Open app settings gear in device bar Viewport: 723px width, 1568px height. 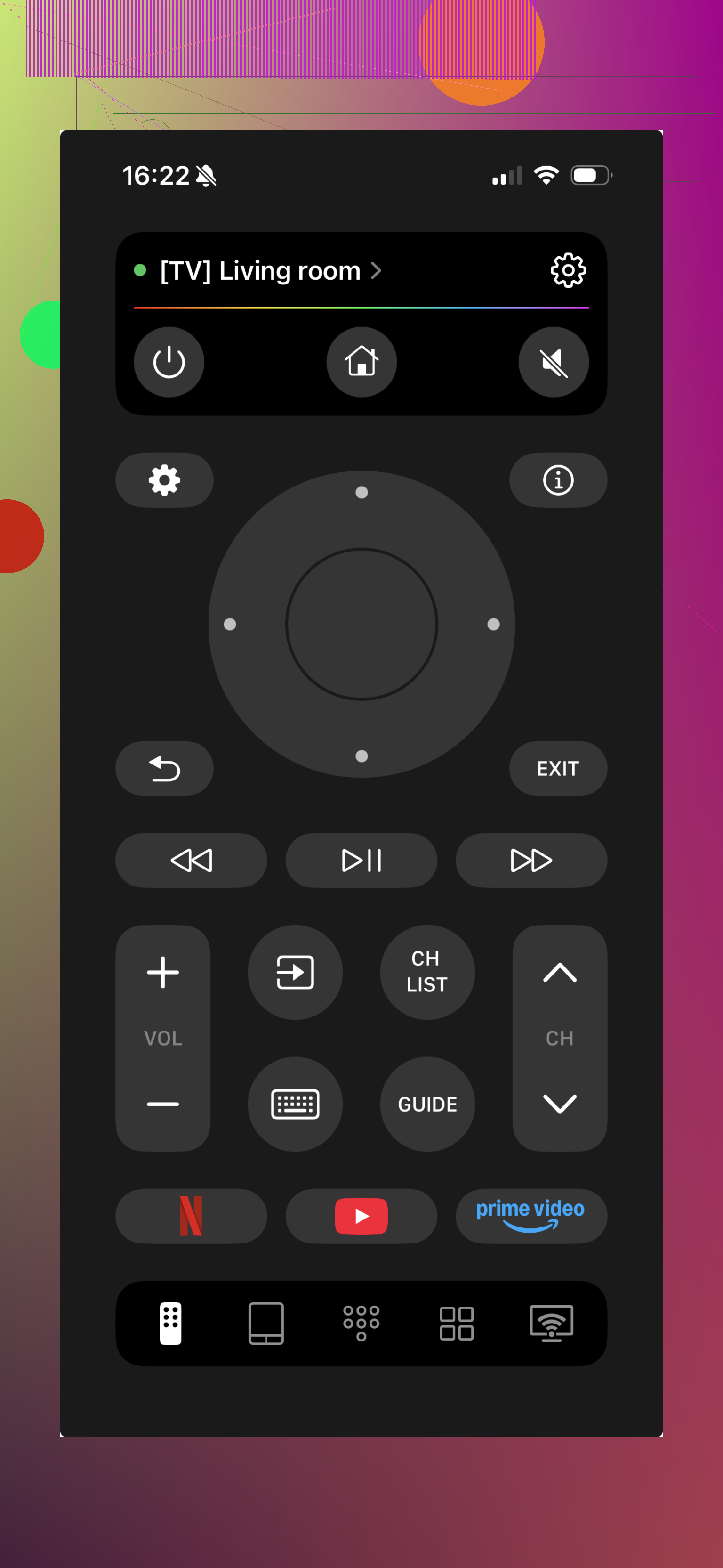click(567, 271)
